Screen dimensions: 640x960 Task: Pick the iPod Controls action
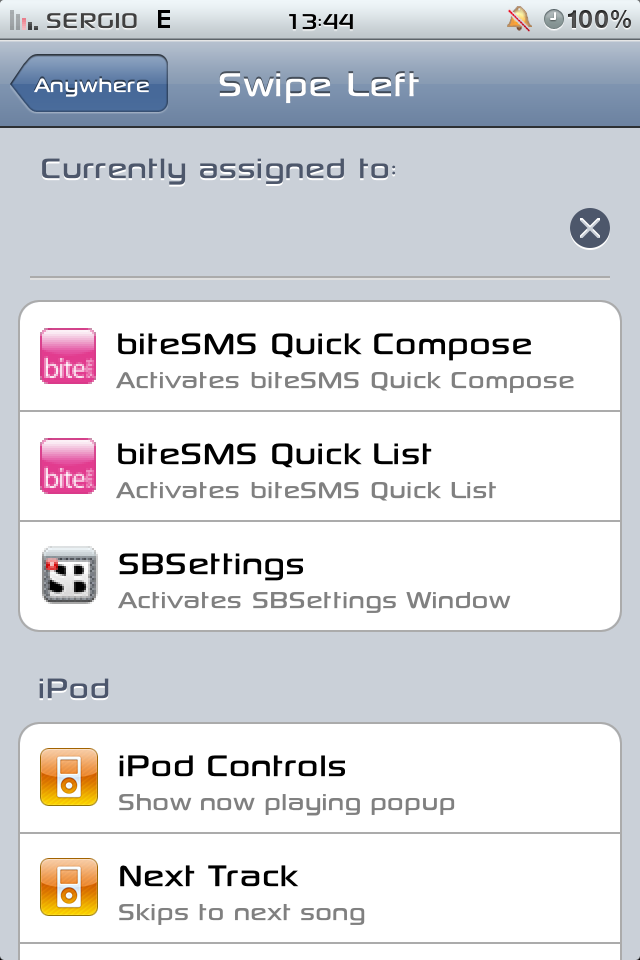(x=320, y=779)
